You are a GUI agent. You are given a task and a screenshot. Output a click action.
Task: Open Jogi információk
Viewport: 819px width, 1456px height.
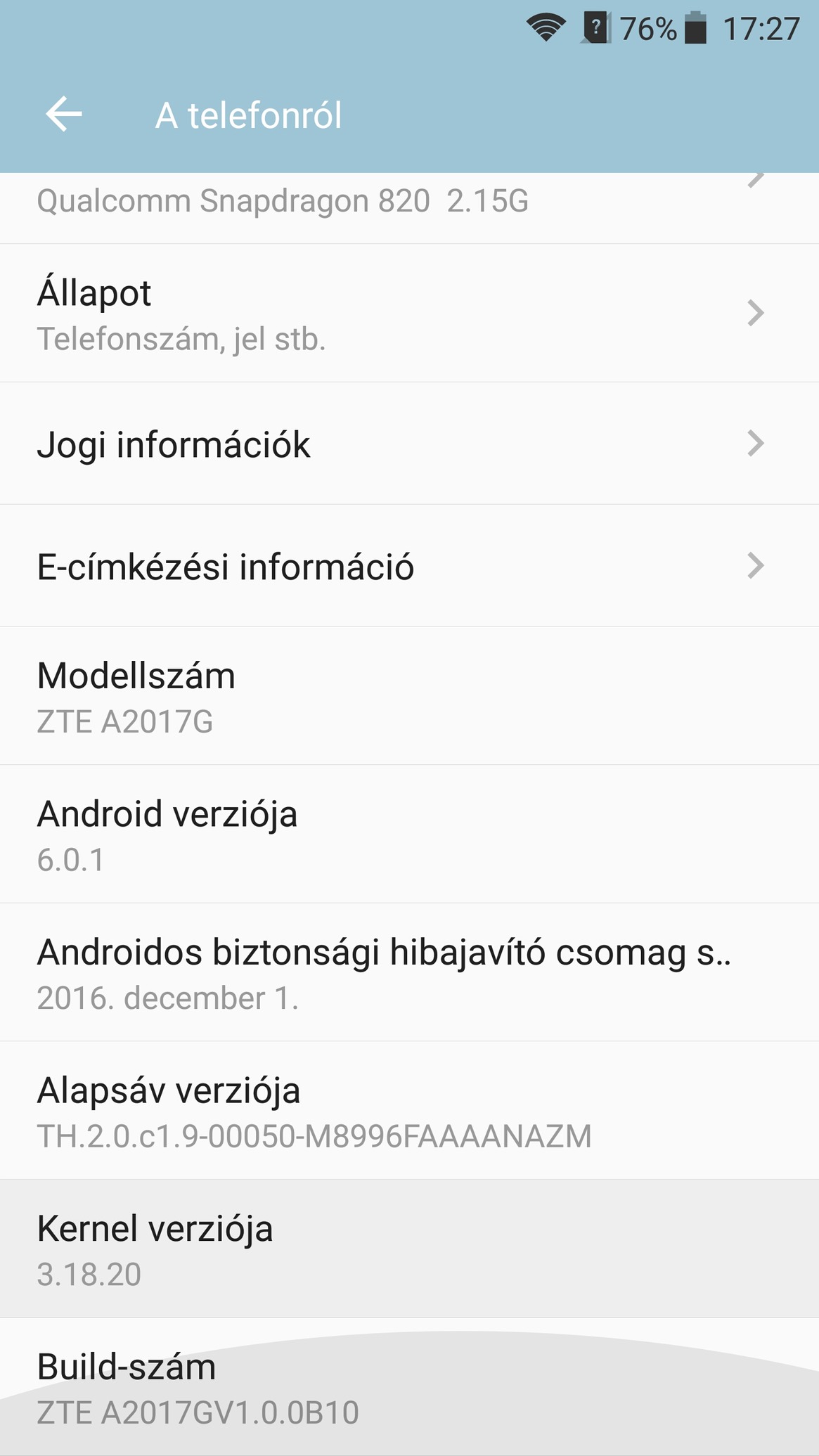coord(409,444)
